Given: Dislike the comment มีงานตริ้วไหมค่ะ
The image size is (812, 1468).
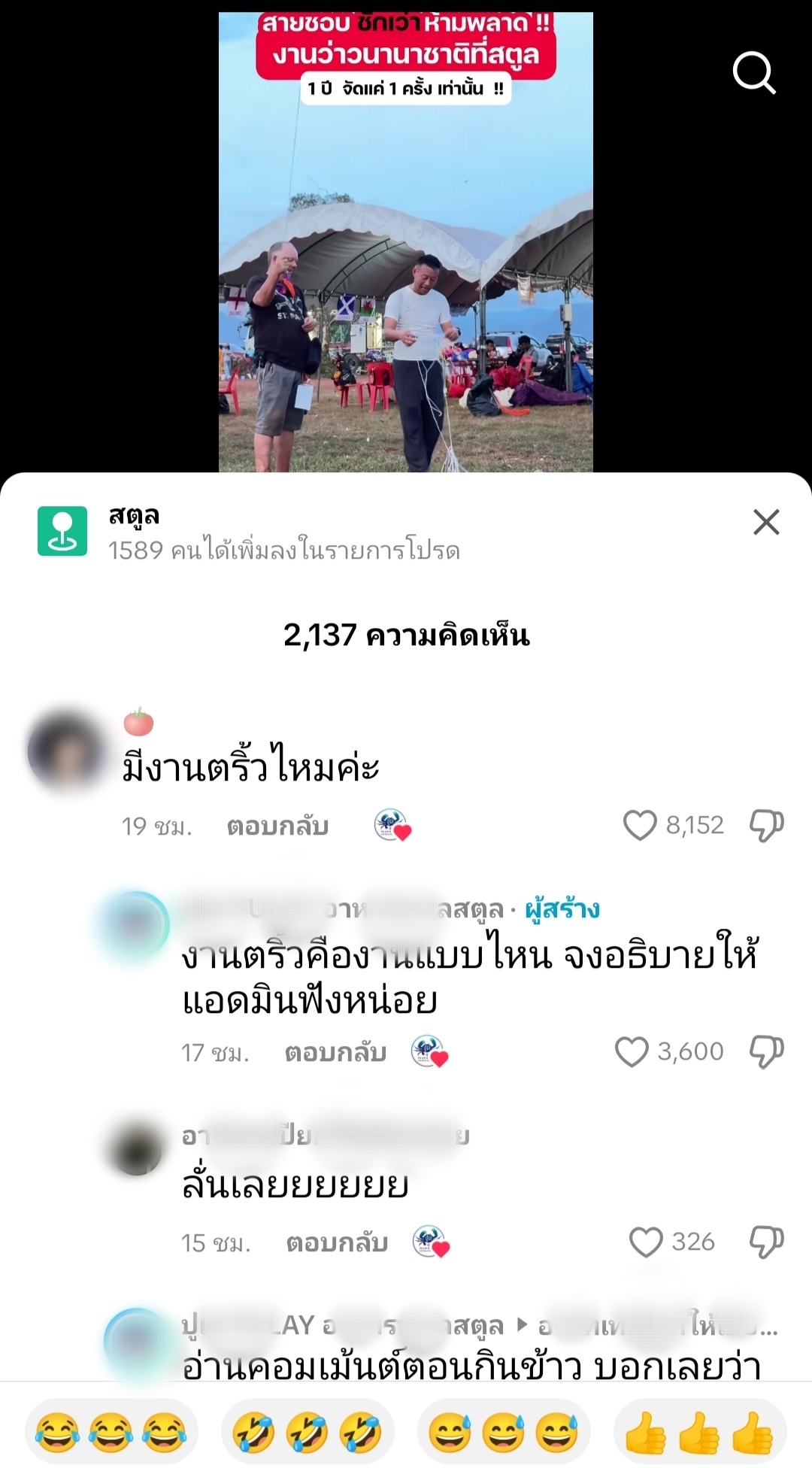Looking at the screenshot, I should pyautogui.click(x=766, y=825).
